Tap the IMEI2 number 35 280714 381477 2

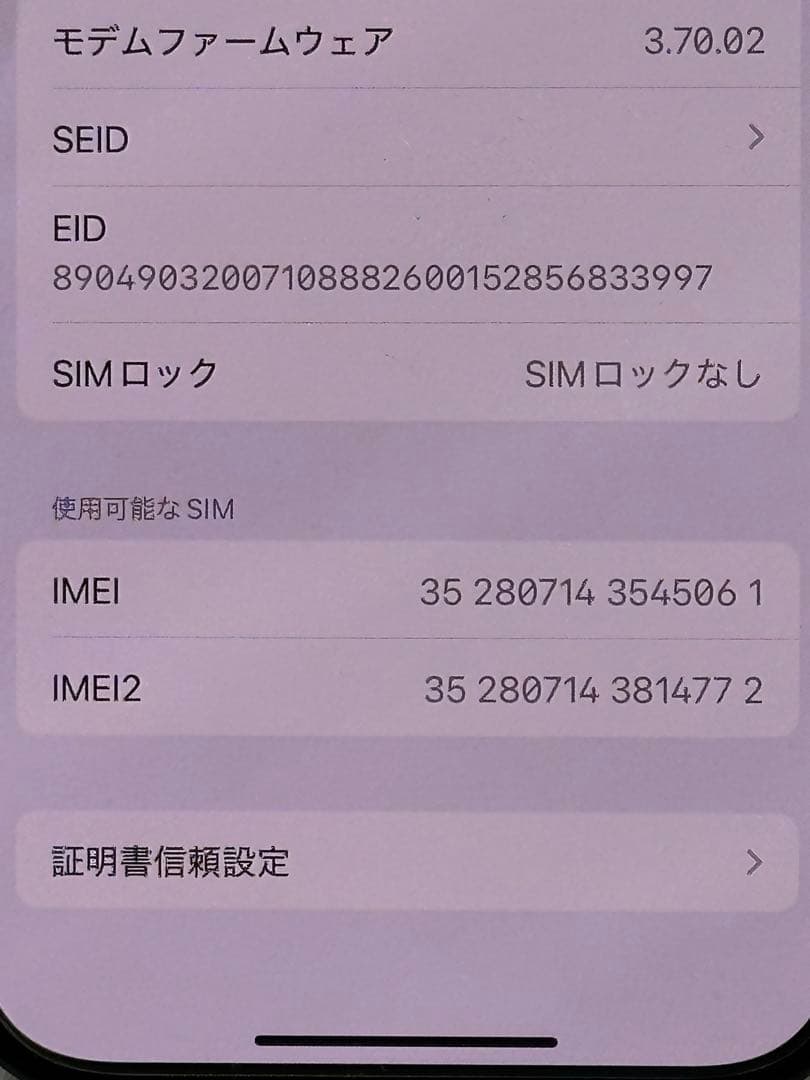600,688
